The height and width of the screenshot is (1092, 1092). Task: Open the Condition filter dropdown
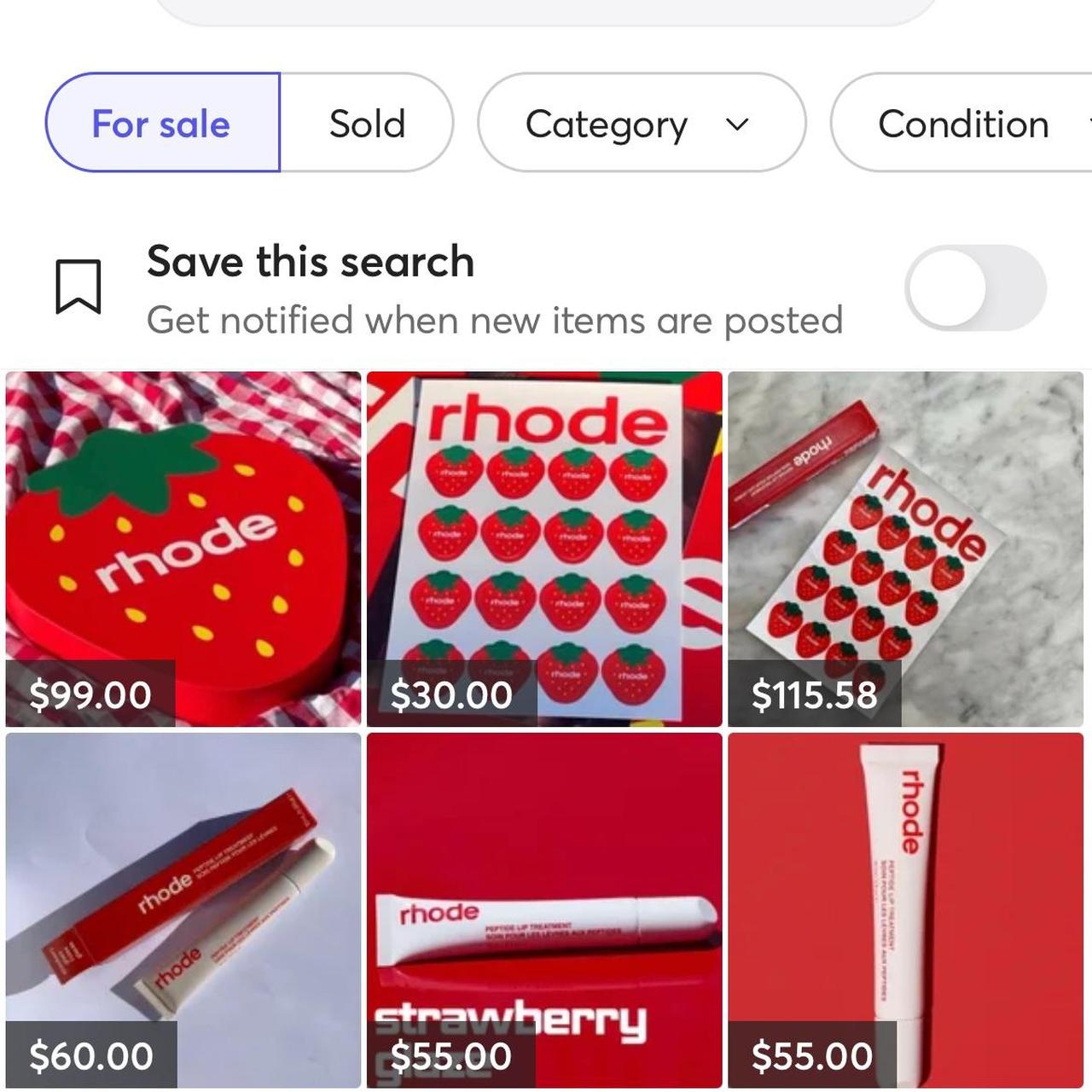click(964, 124)
